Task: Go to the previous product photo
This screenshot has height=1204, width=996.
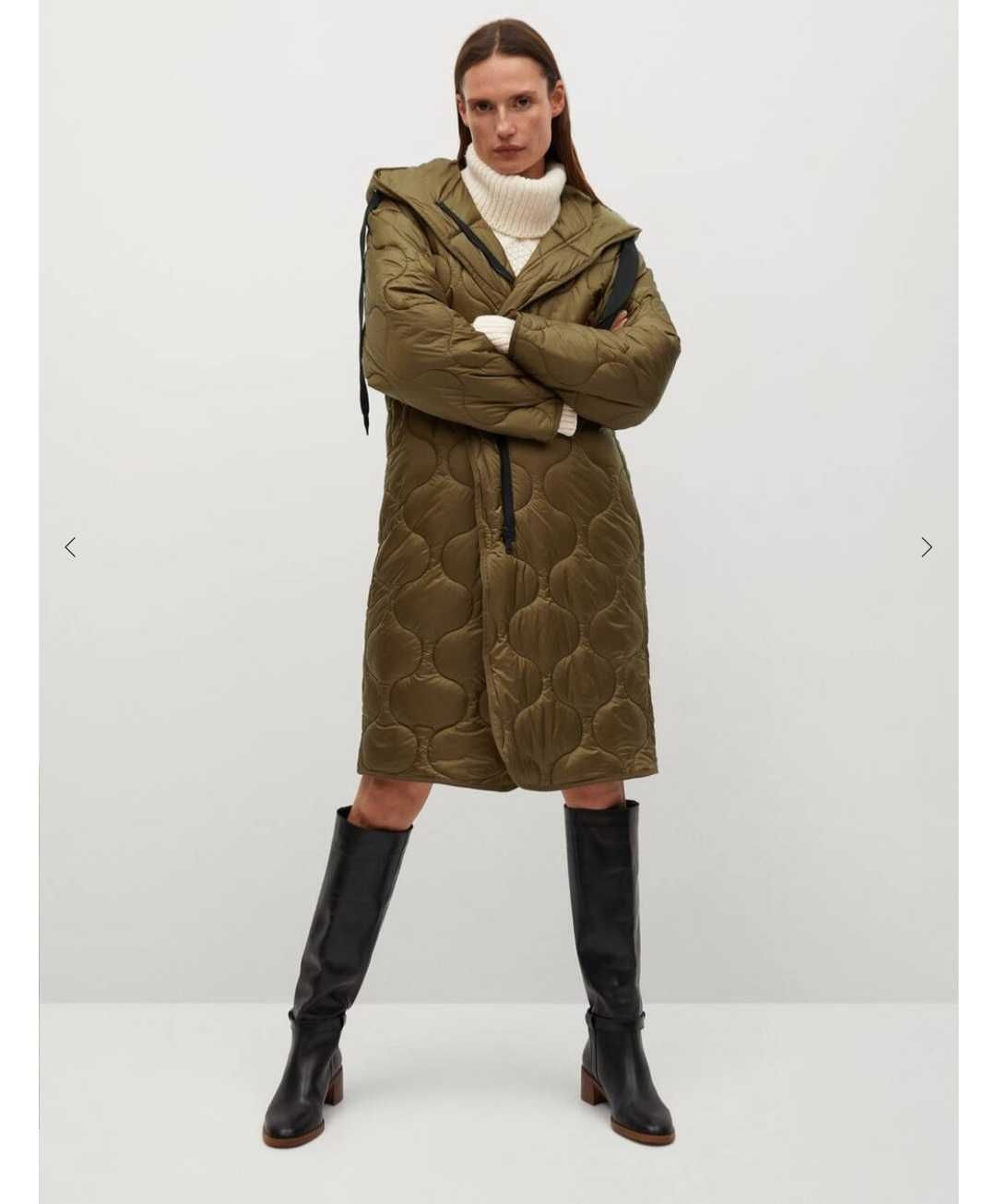Action: (x=70, y=547)
